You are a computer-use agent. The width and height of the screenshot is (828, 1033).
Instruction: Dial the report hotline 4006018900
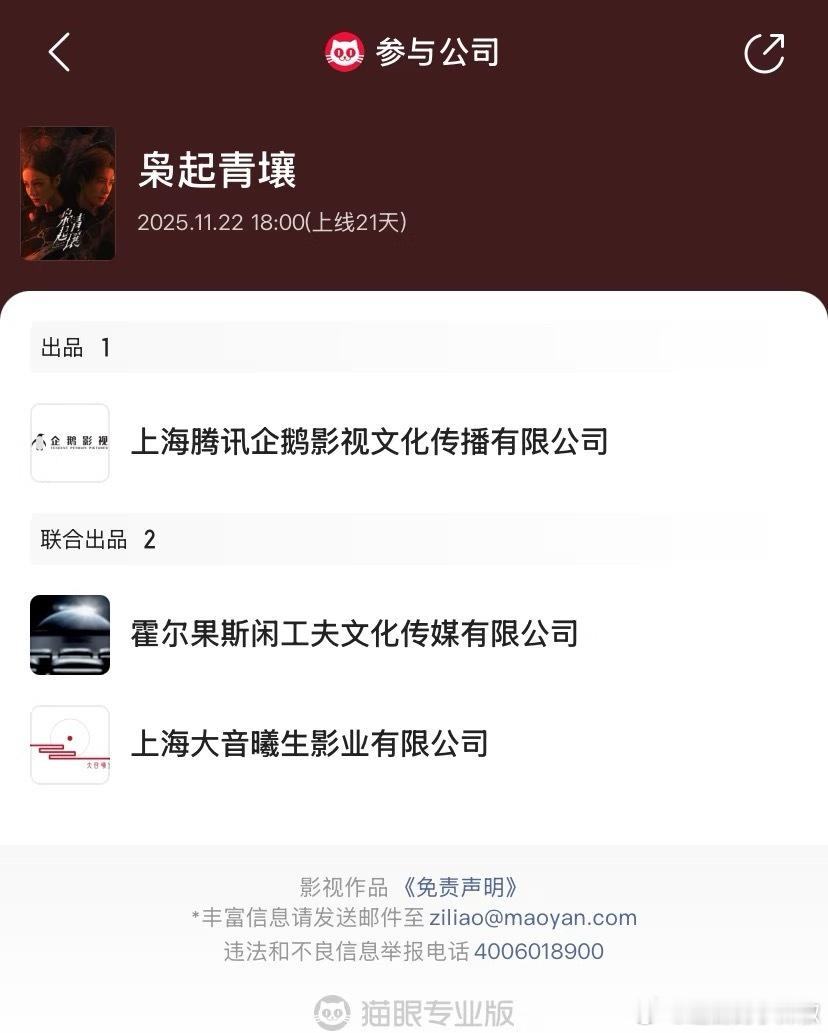point(529,952)
